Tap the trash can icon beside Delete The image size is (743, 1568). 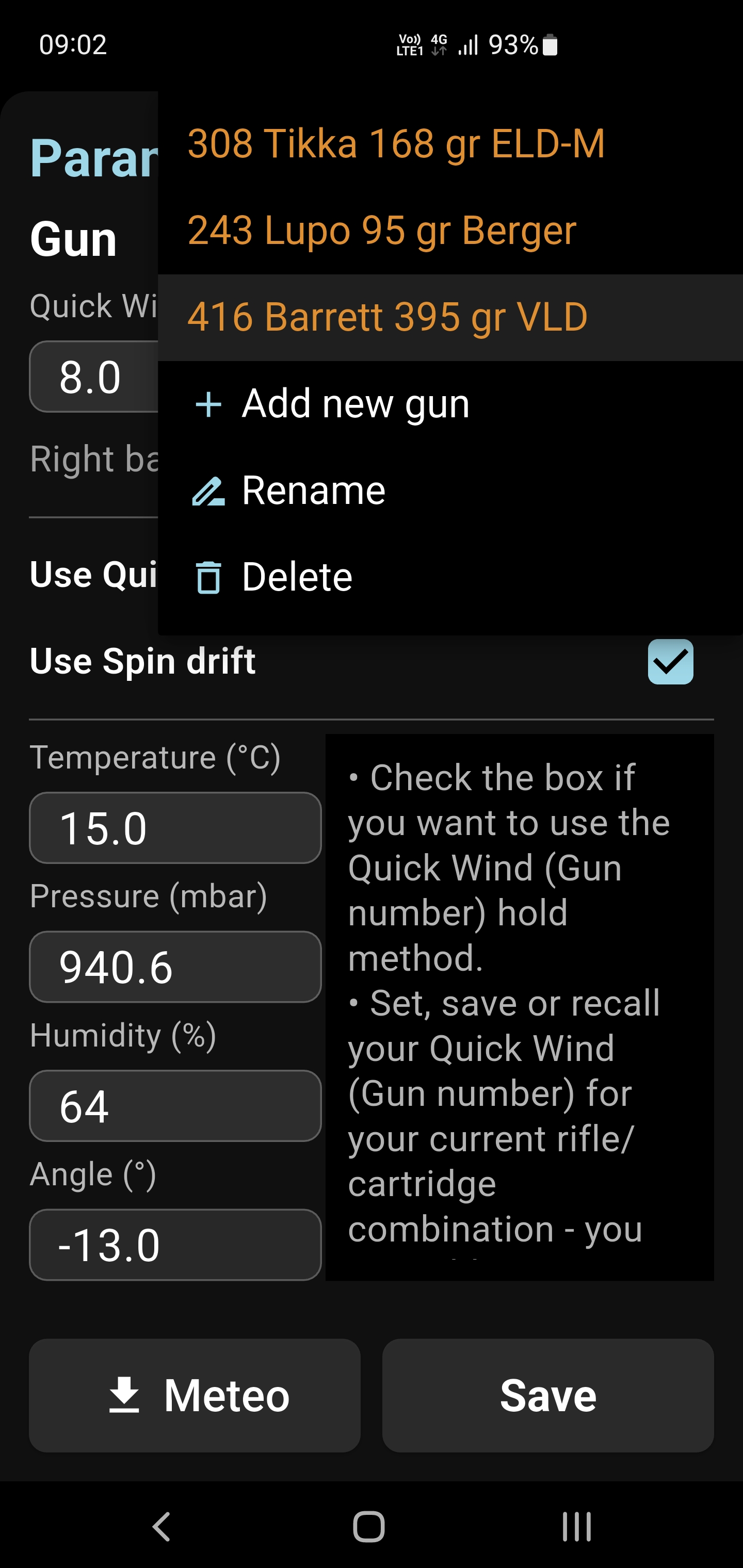pos(209,578)
